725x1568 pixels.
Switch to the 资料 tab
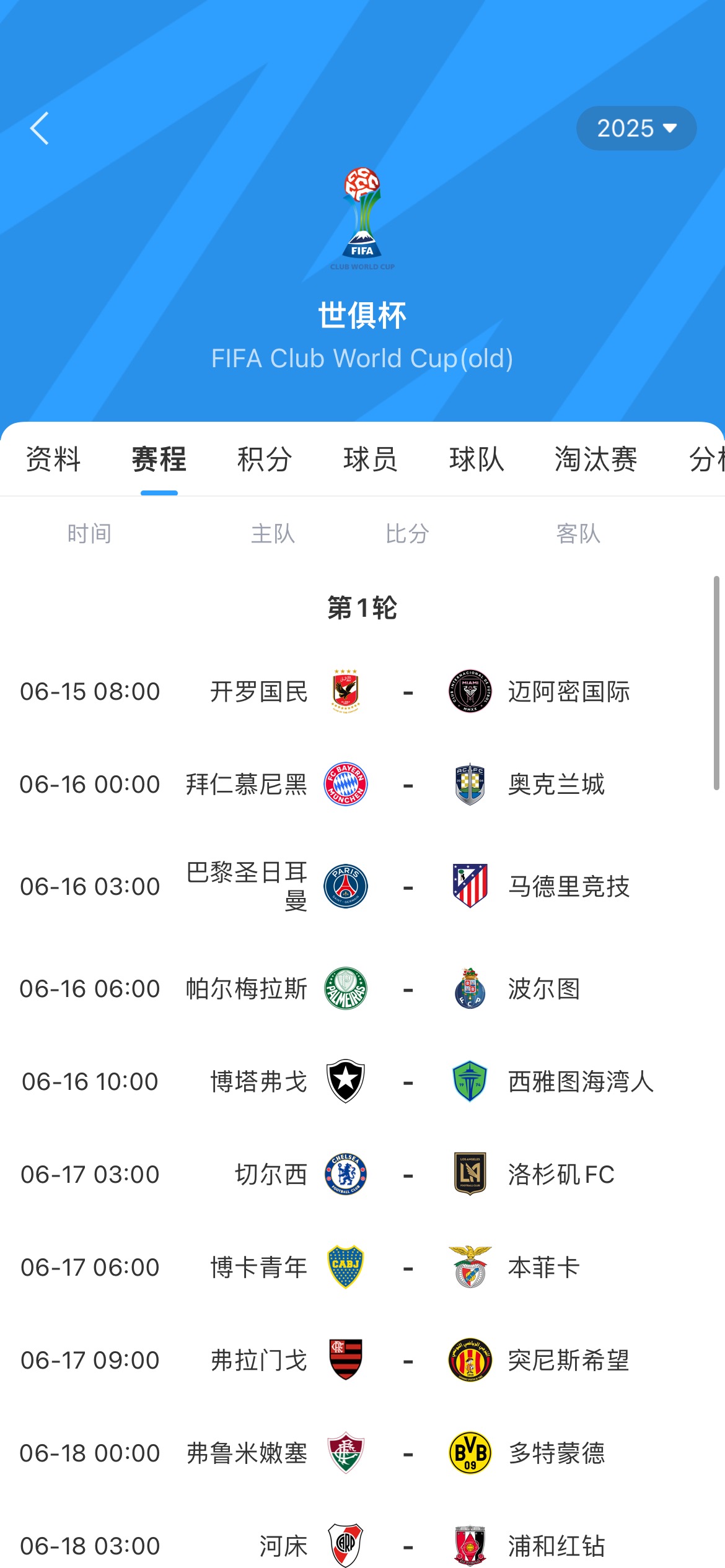point(53,460)
